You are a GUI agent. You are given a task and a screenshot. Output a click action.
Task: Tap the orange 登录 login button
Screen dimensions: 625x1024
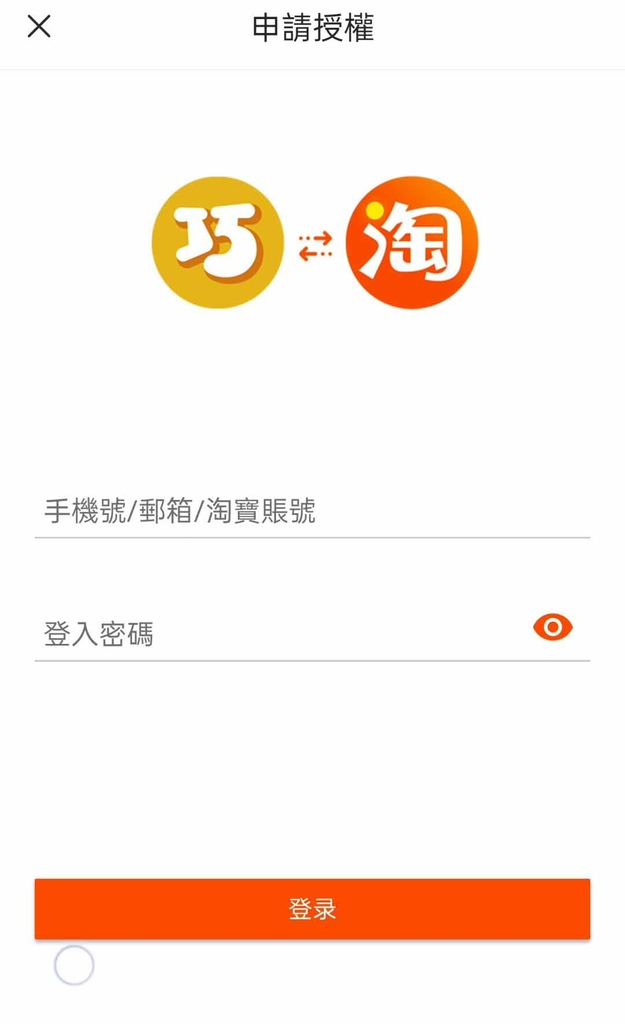312,909
